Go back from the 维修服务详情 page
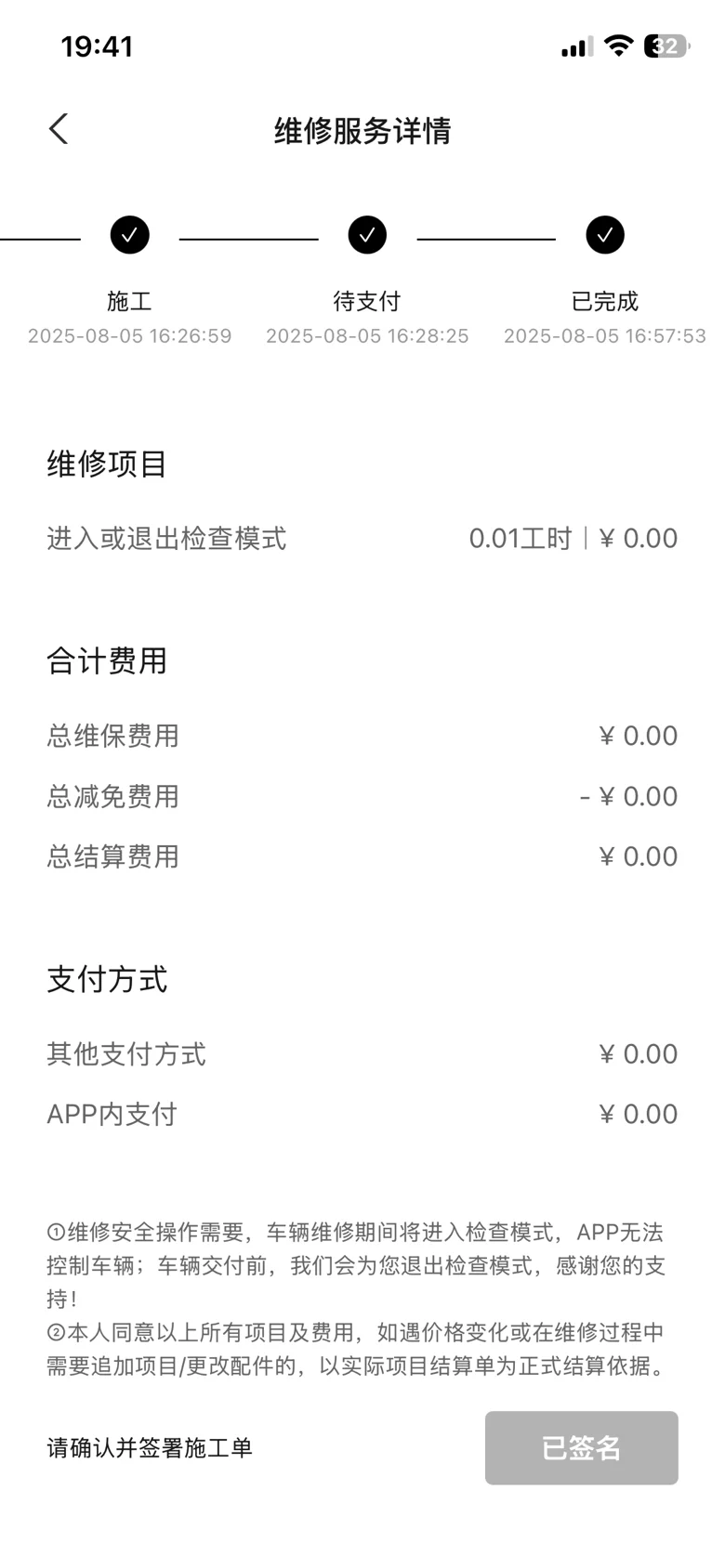This screenshot has width=725, height=1568. (x=59, y=129)
